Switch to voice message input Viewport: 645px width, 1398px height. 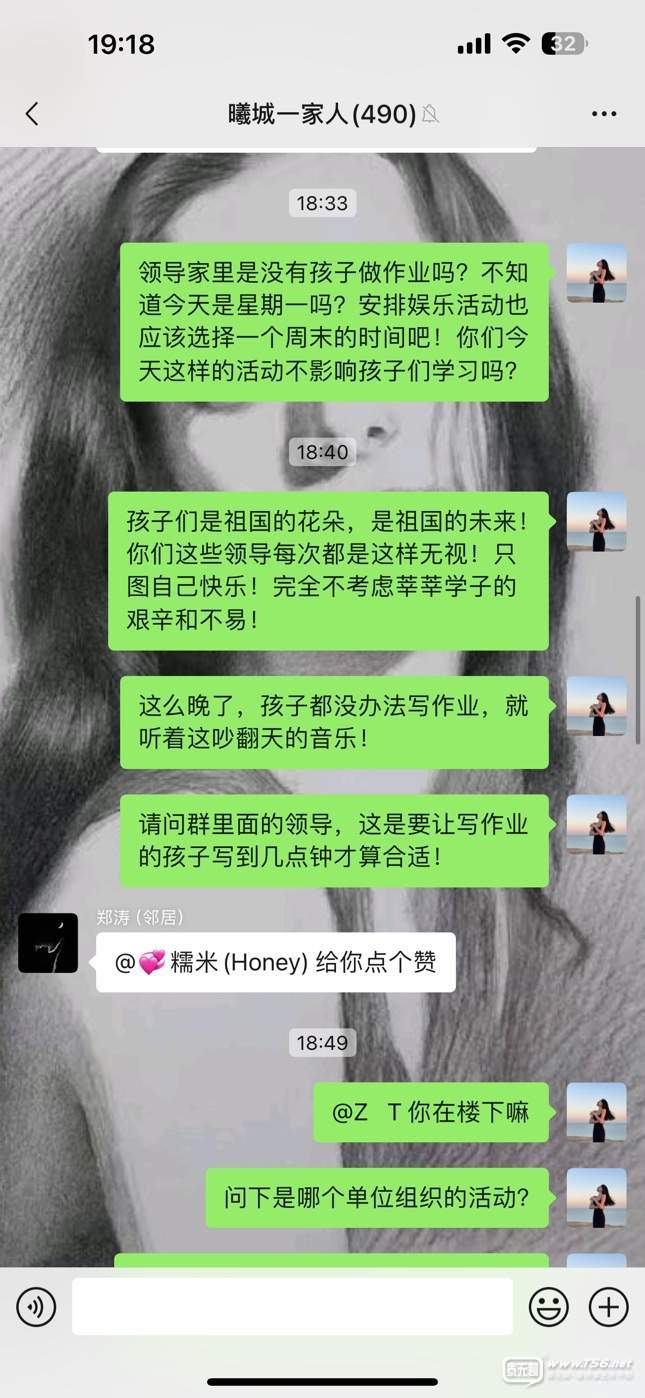36,1307
